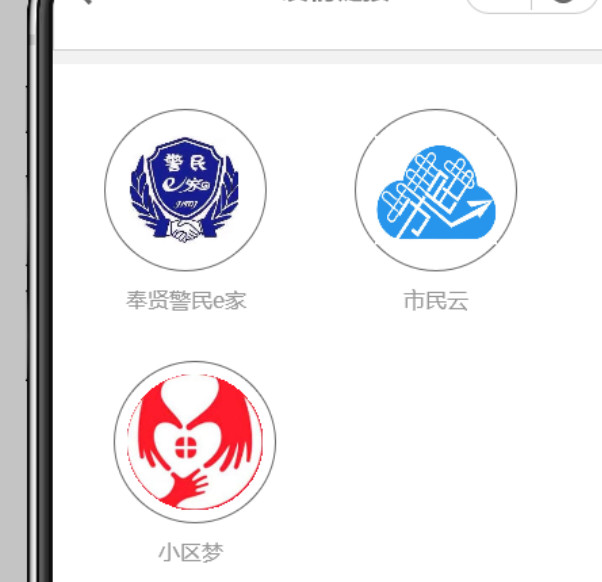Open the 小区梦 link
The height and width of the screenshot is (582, 602).
pyautogui.click(x=194, y=442)
